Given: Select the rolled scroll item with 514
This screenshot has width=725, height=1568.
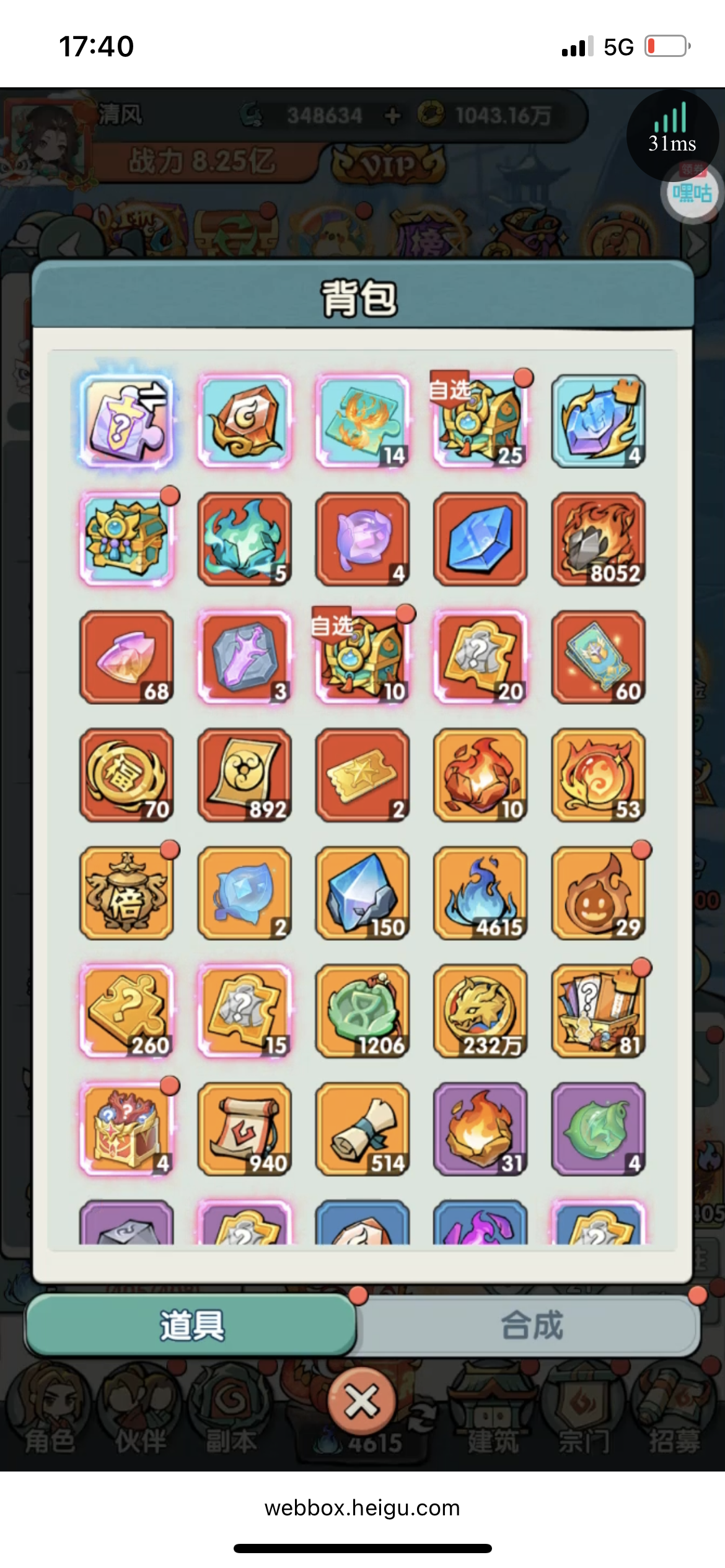Looking at the screenshot, I should [362, 1128].
